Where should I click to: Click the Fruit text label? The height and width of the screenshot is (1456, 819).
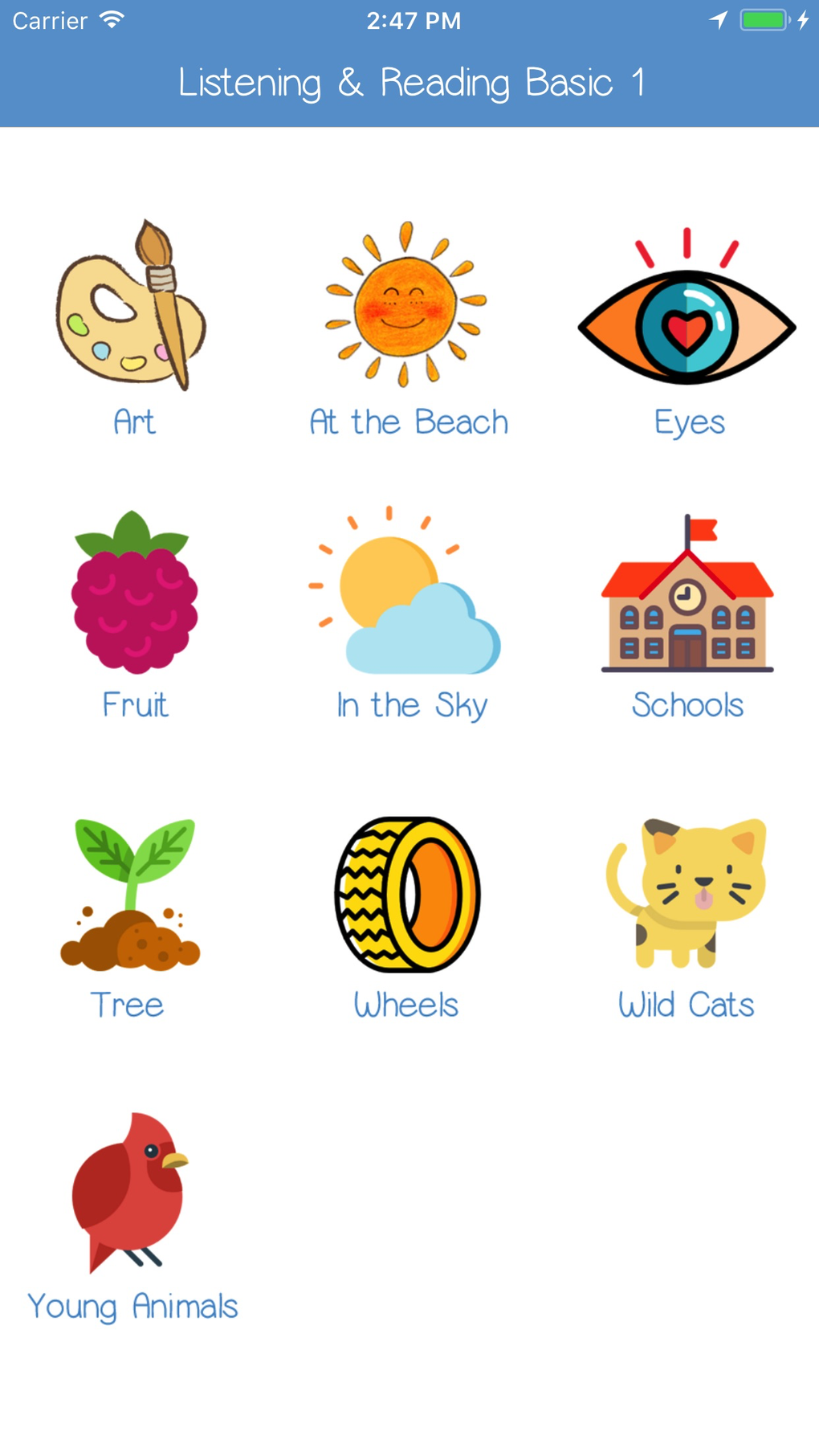[x=134, y=704]
